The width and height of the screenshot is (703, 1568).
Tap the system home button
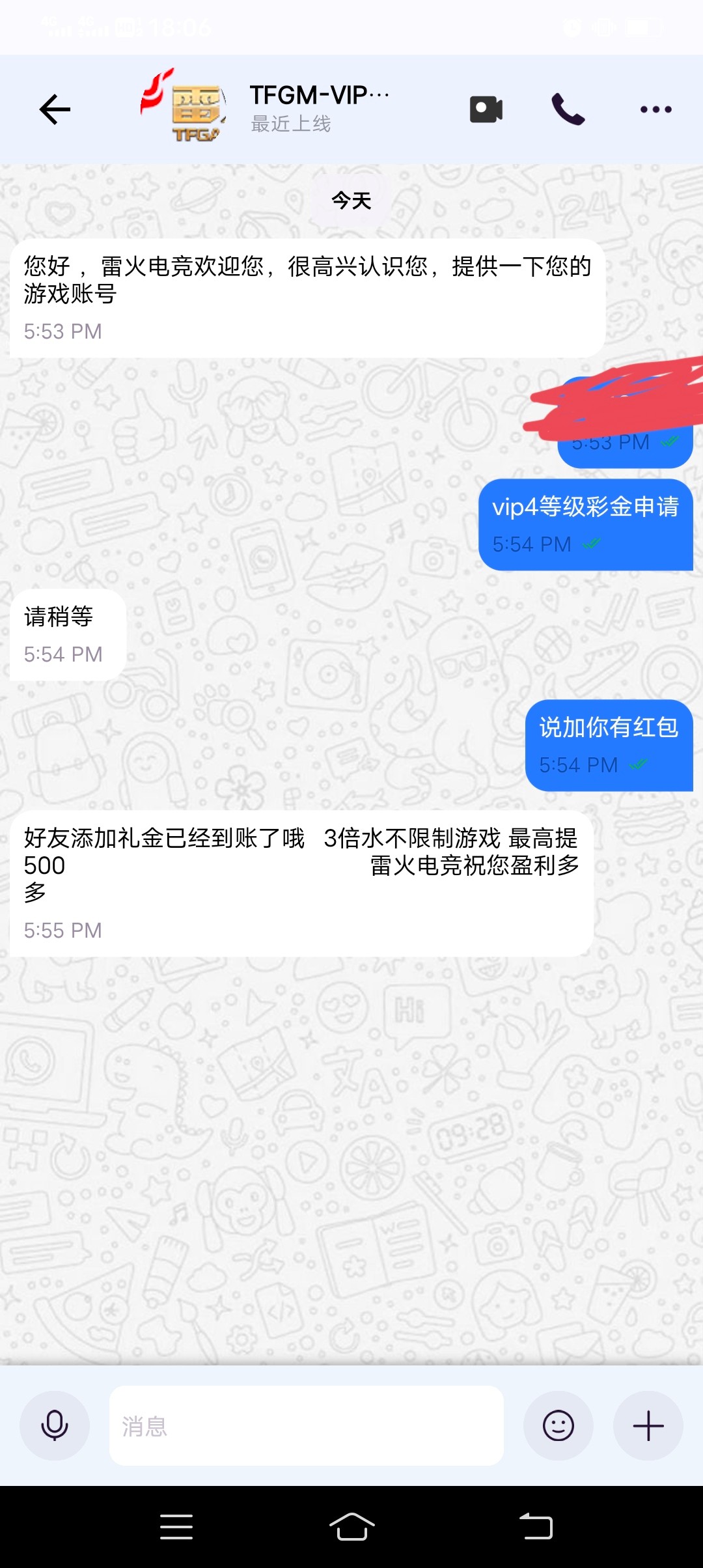[x=351, y=1526]
